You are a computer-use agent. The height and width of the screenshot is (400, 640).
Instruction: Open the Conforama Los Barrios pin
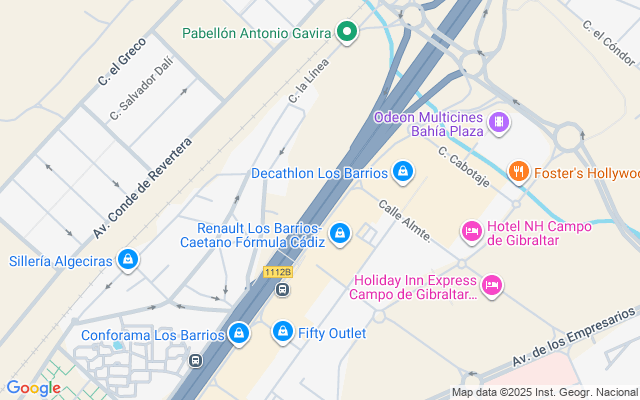(238, 333)
